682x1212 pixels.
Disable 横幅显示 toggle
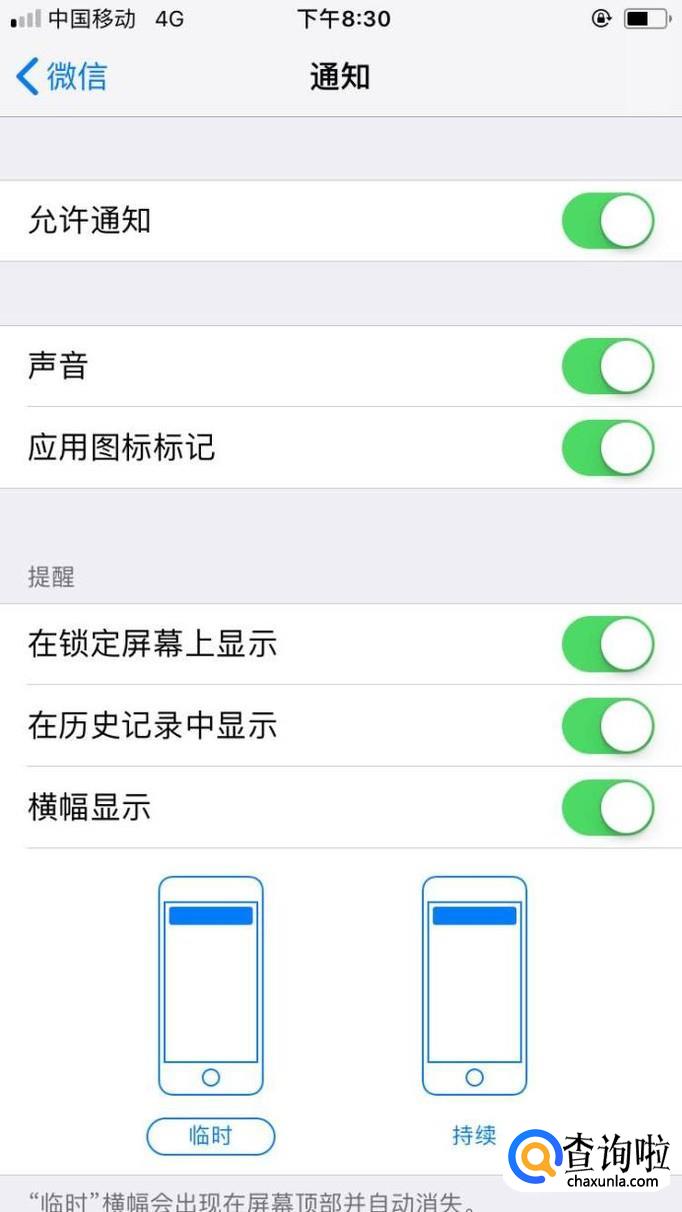coord(607,807)
